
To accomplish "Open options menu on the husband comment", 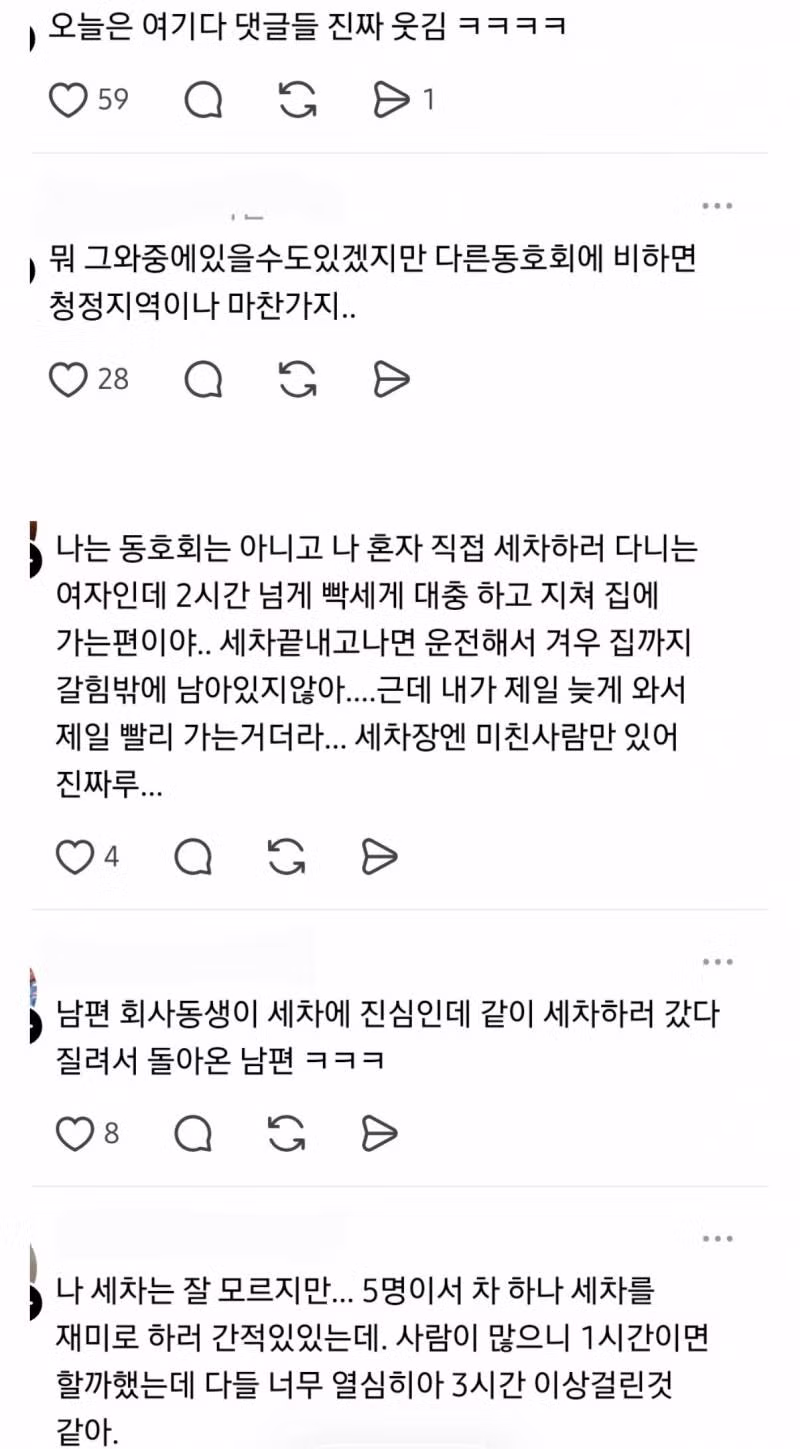I will click(x=716, y=962).
